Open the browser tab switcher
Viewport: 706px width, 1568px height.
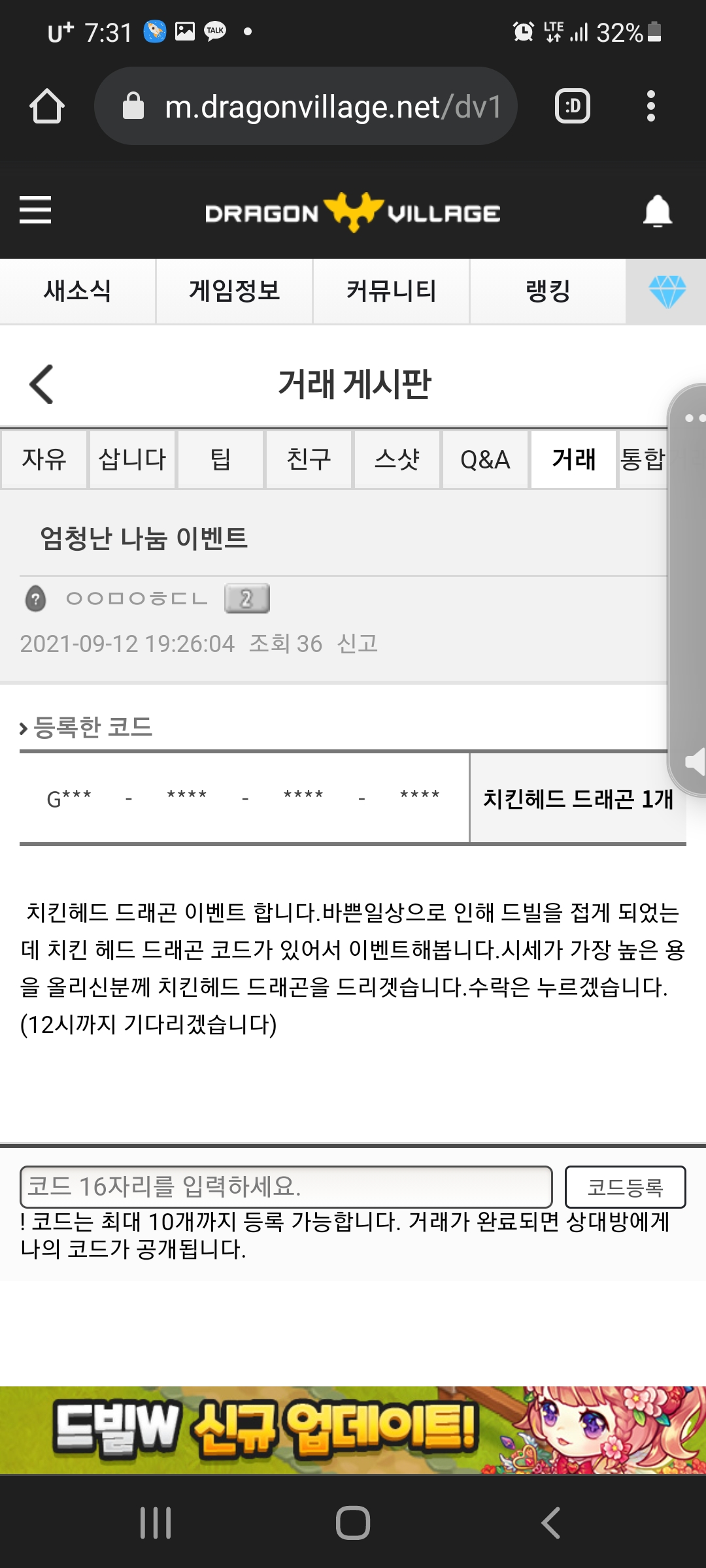[x=573, y=106]
